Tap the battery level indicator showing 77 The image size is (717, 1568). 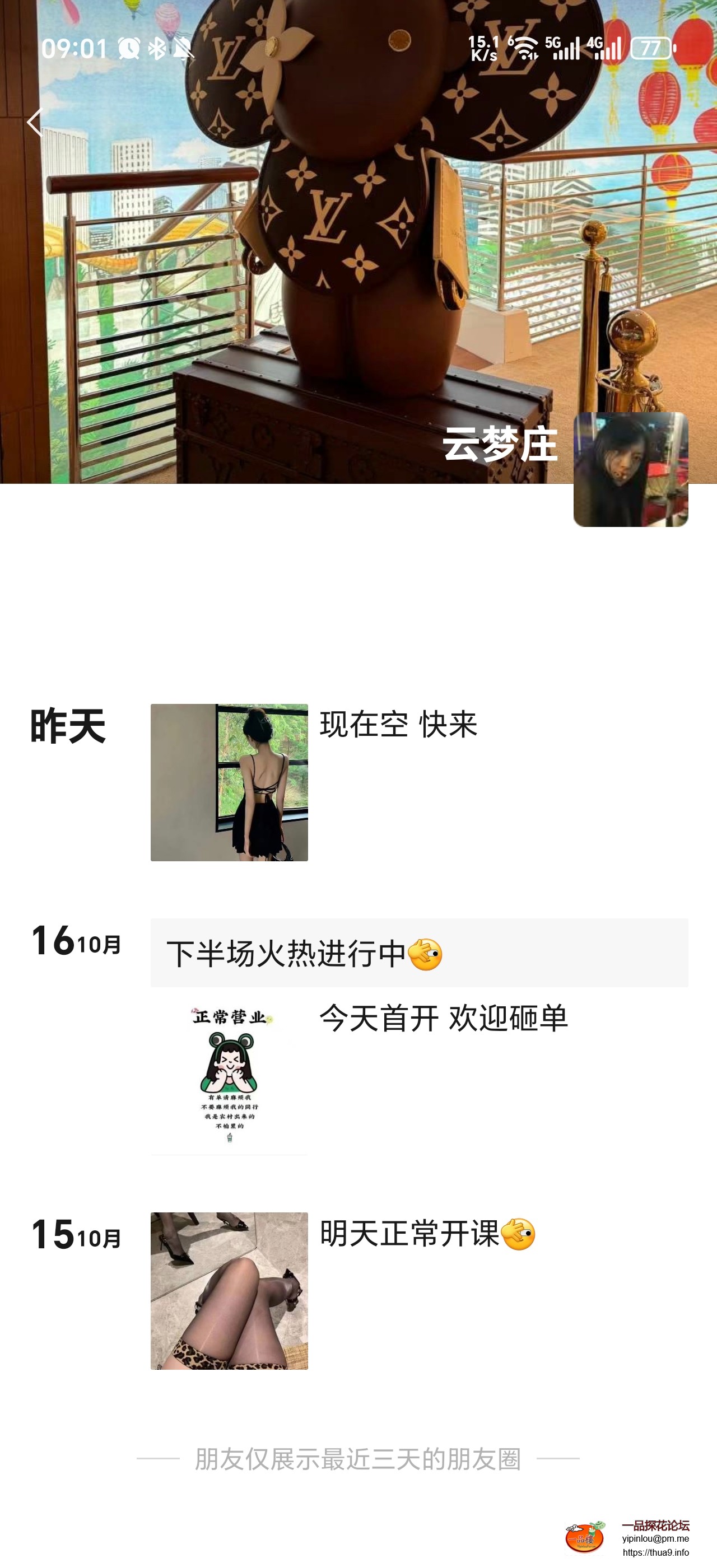[x=653, y=46]
